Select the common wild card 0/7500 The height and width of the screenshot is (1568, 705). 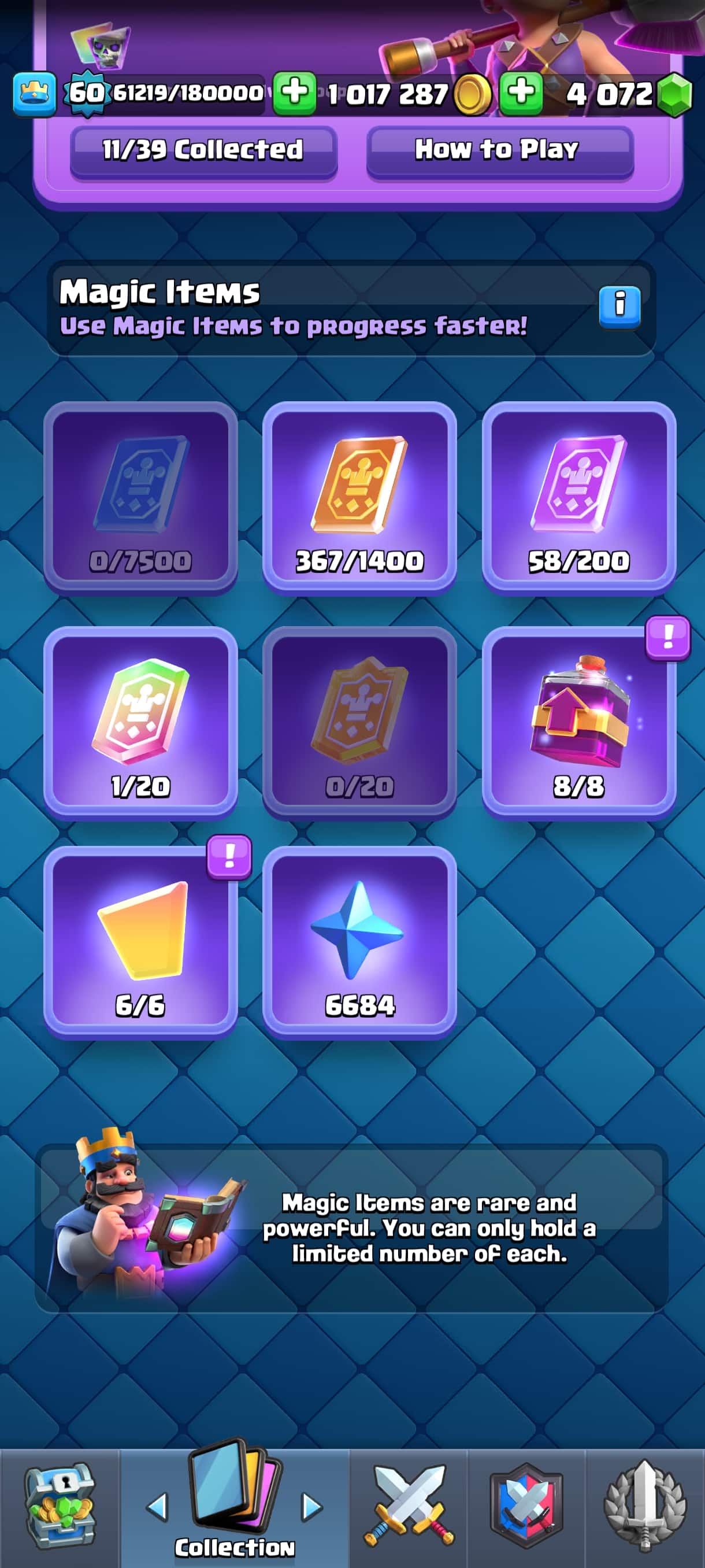(x=140, y=497)
